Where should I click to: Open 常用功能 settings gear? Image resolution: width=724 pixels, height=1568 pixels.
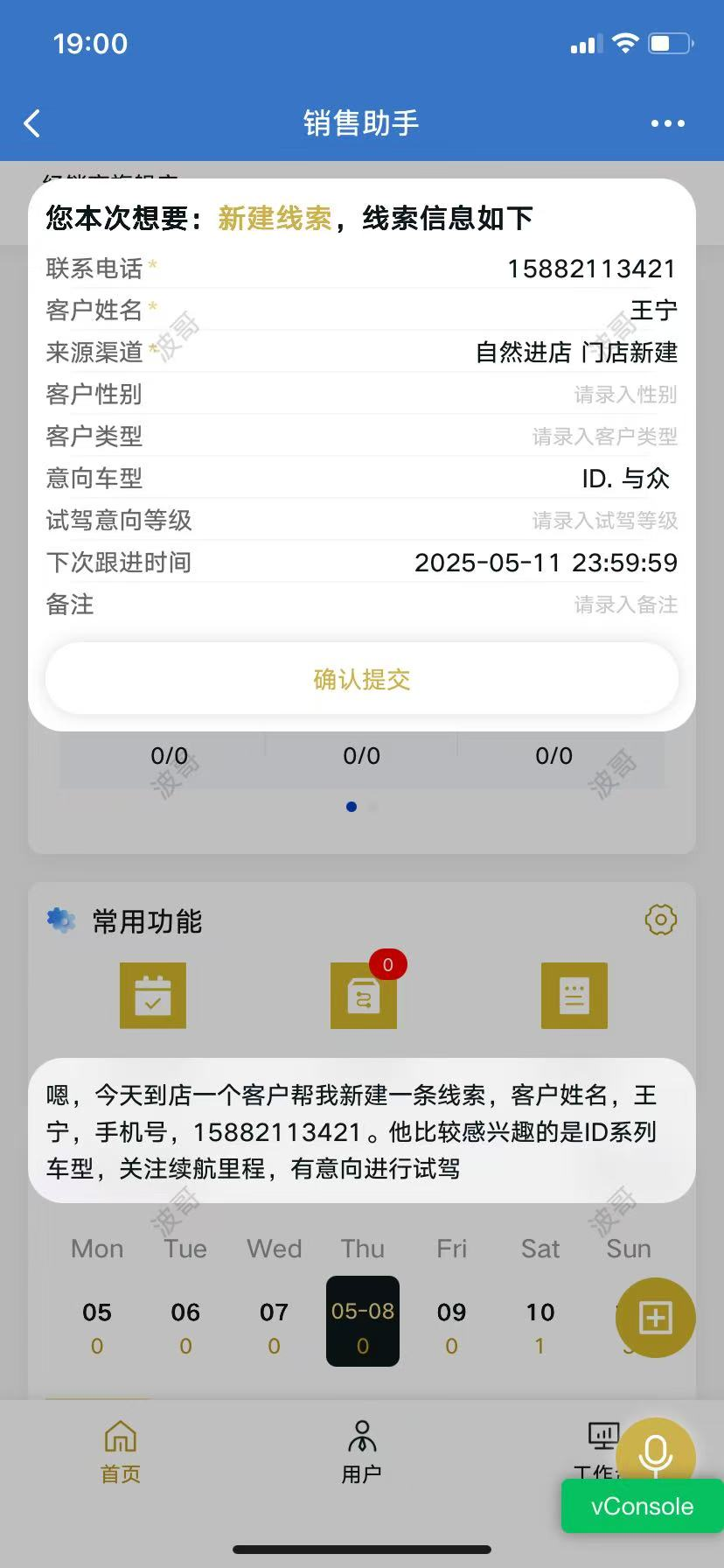[x=660, y=920]
